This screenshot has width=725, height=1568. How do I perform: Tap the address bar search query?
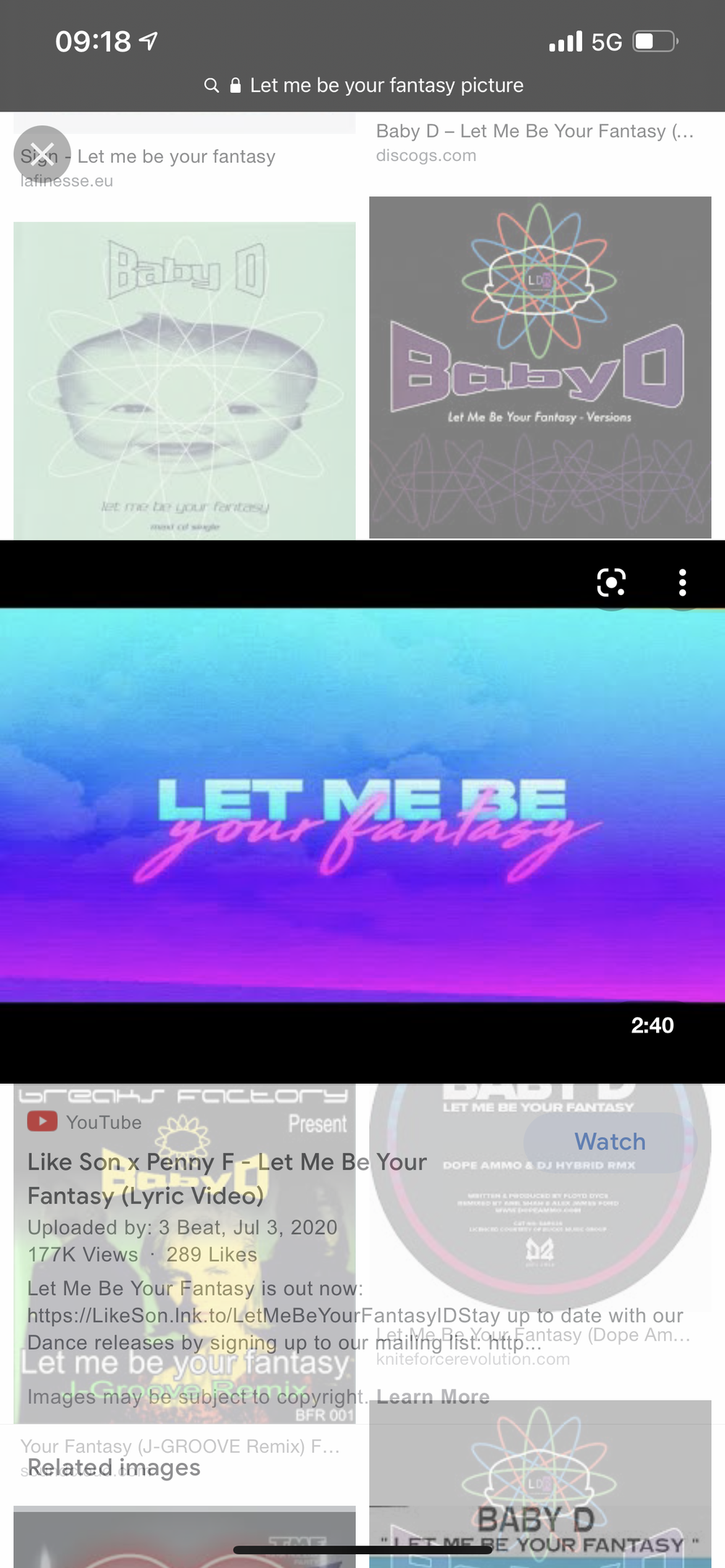click(386, 86)
